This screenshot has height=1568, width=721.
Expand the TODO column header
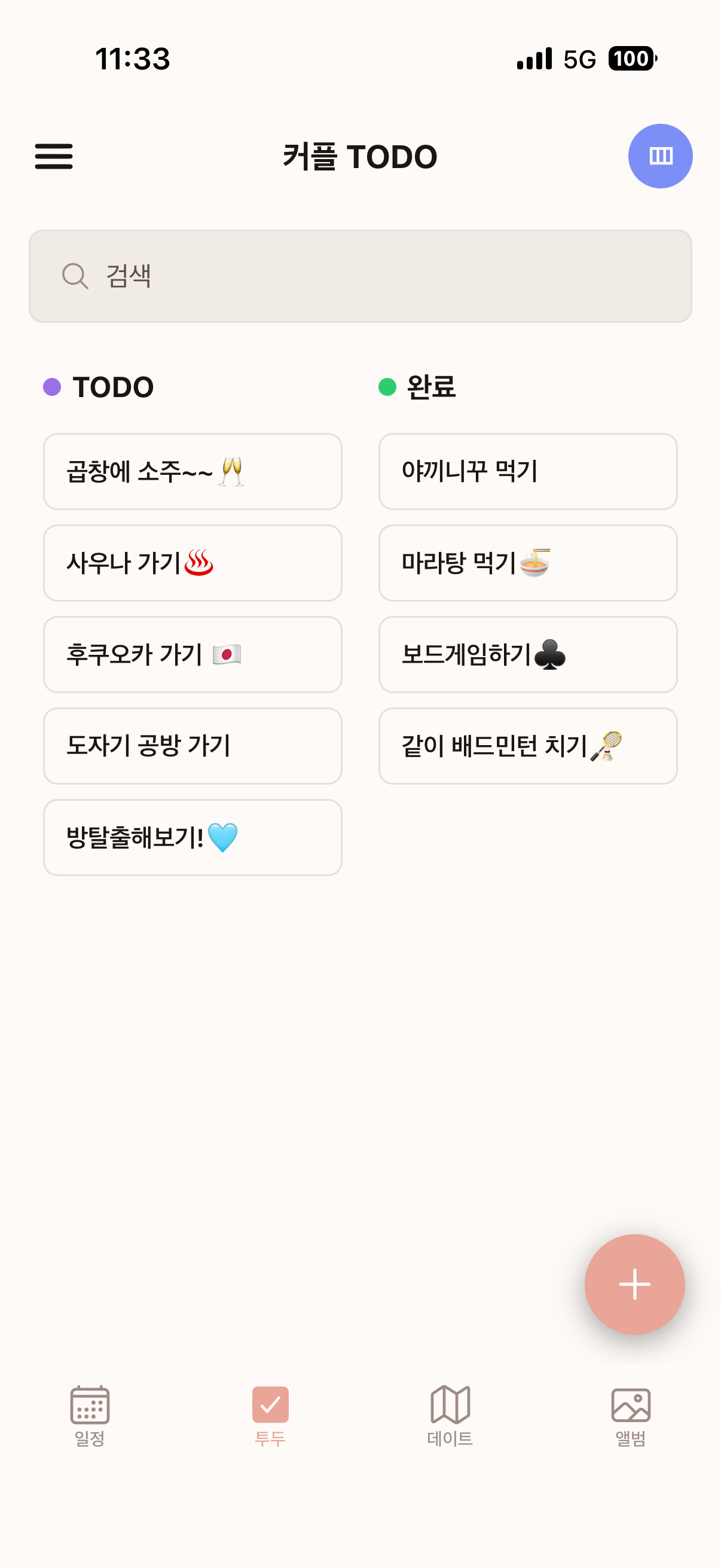(x=112, y=387)
